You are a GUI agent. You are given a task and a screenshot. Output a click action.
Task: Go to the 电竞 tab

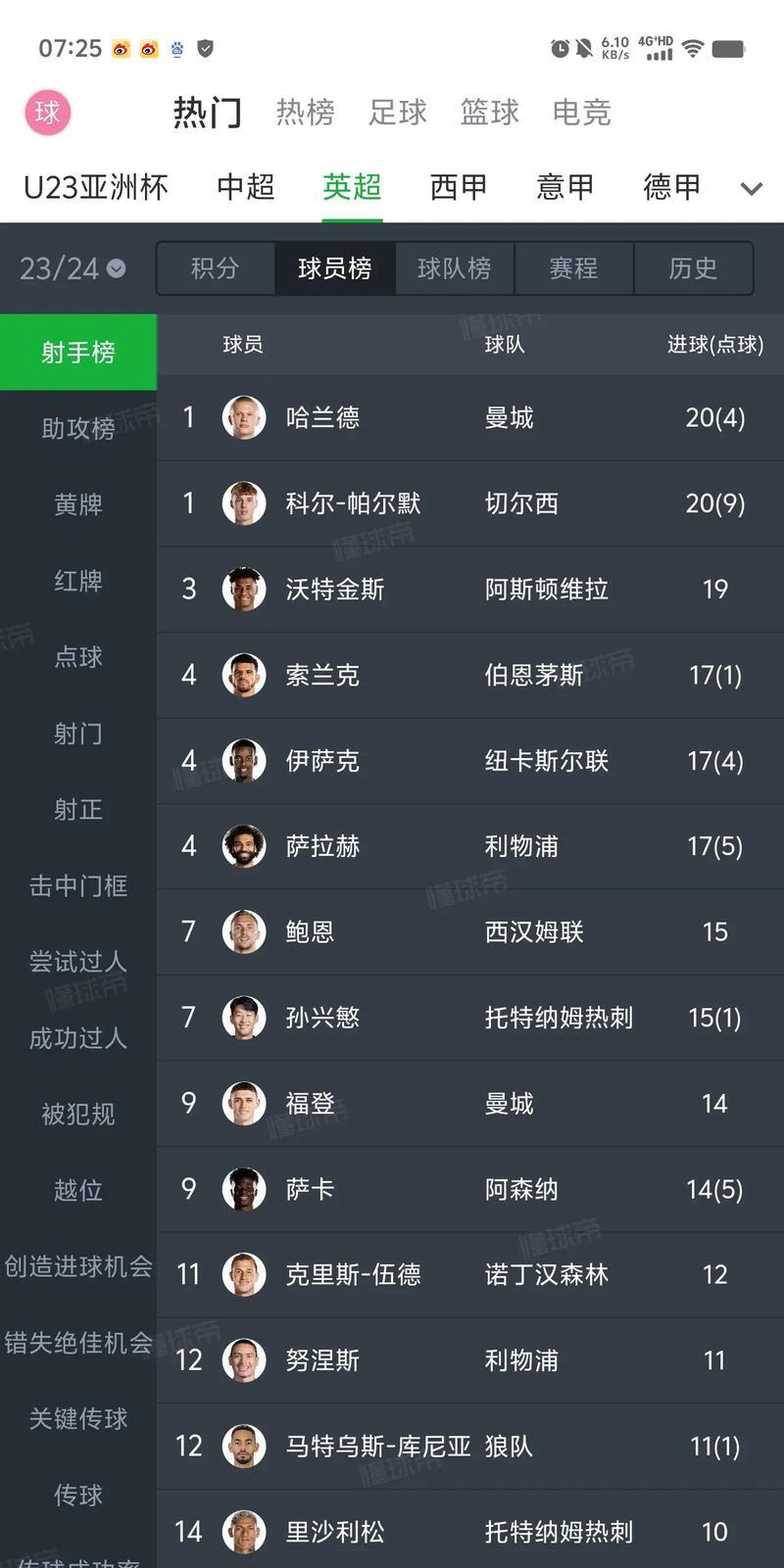point(581,113)
